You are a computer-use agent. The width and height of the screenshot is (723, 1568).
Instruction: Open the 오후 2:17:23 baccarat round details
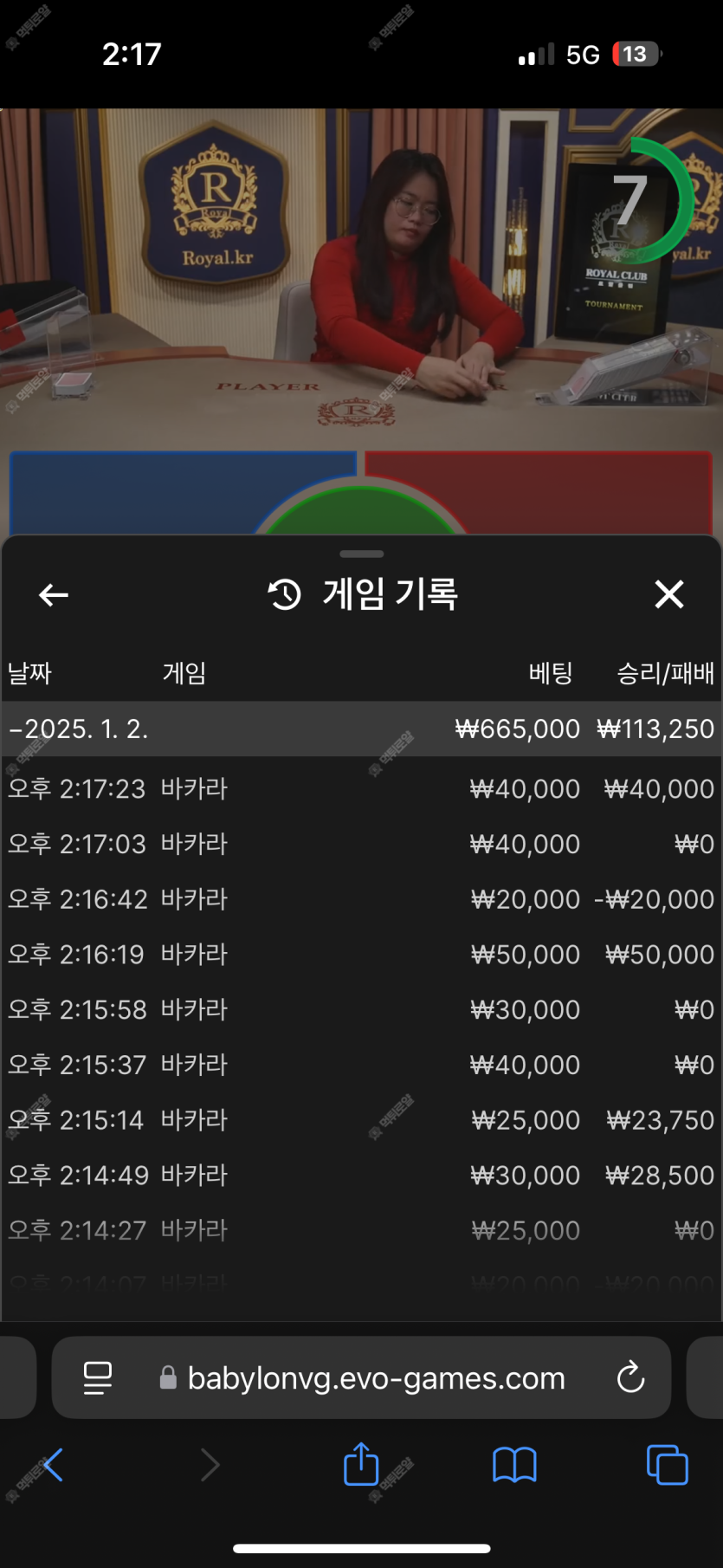[361, 789]
